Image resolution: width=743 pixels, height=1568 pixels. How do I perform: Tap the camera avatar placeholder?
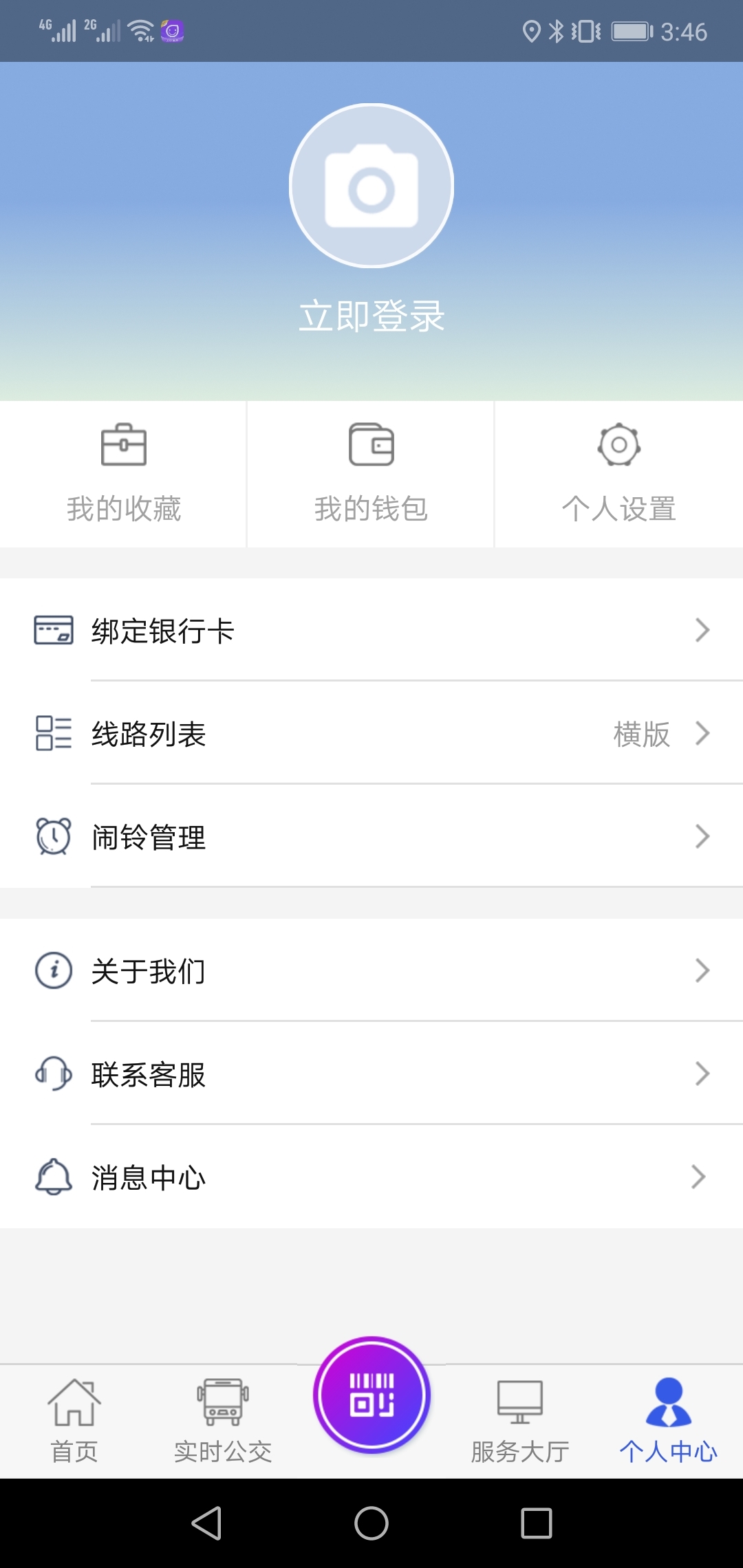point(371,186)
